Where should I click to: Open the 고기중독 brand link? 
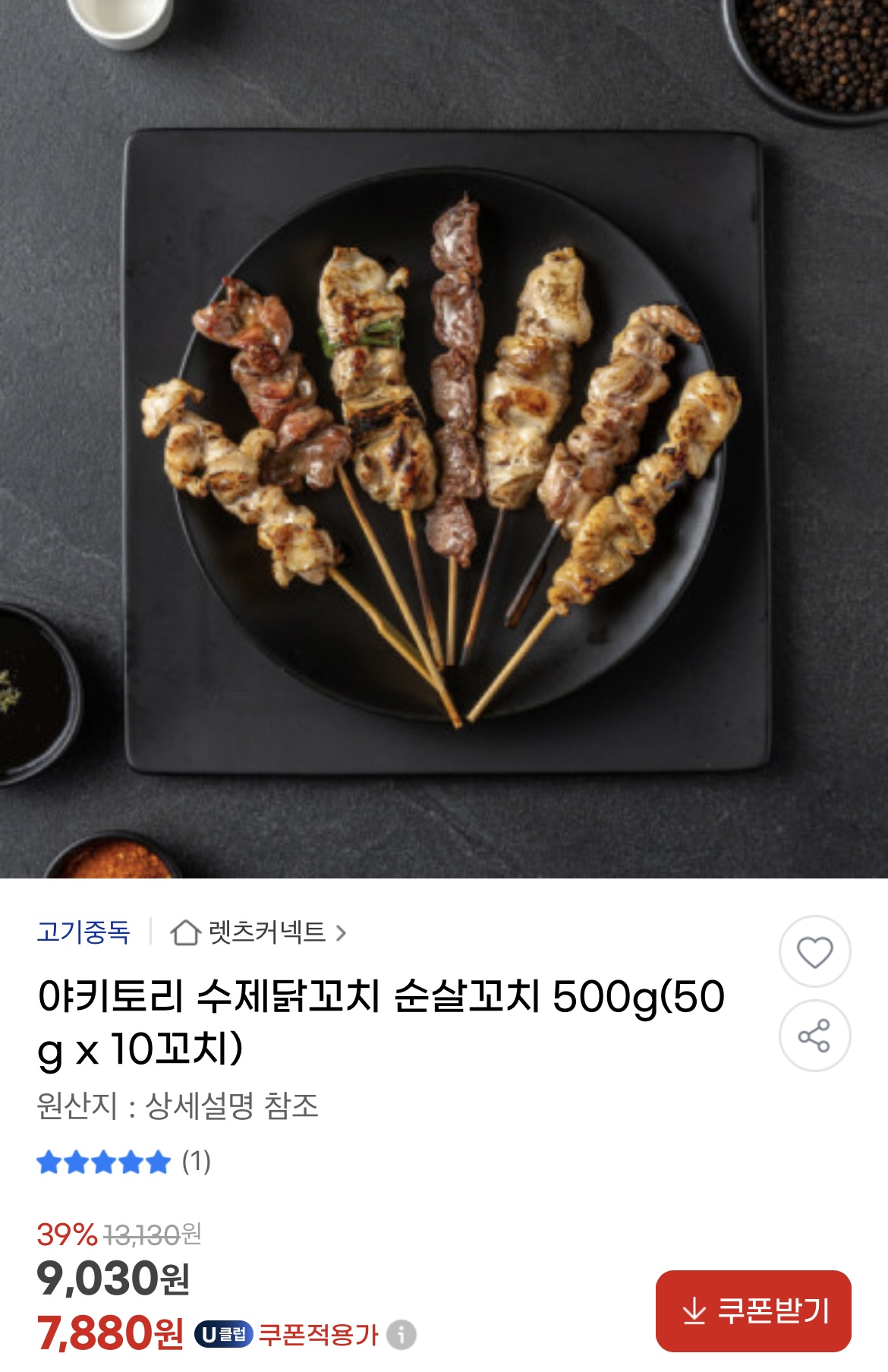click(x=83, y=932)
